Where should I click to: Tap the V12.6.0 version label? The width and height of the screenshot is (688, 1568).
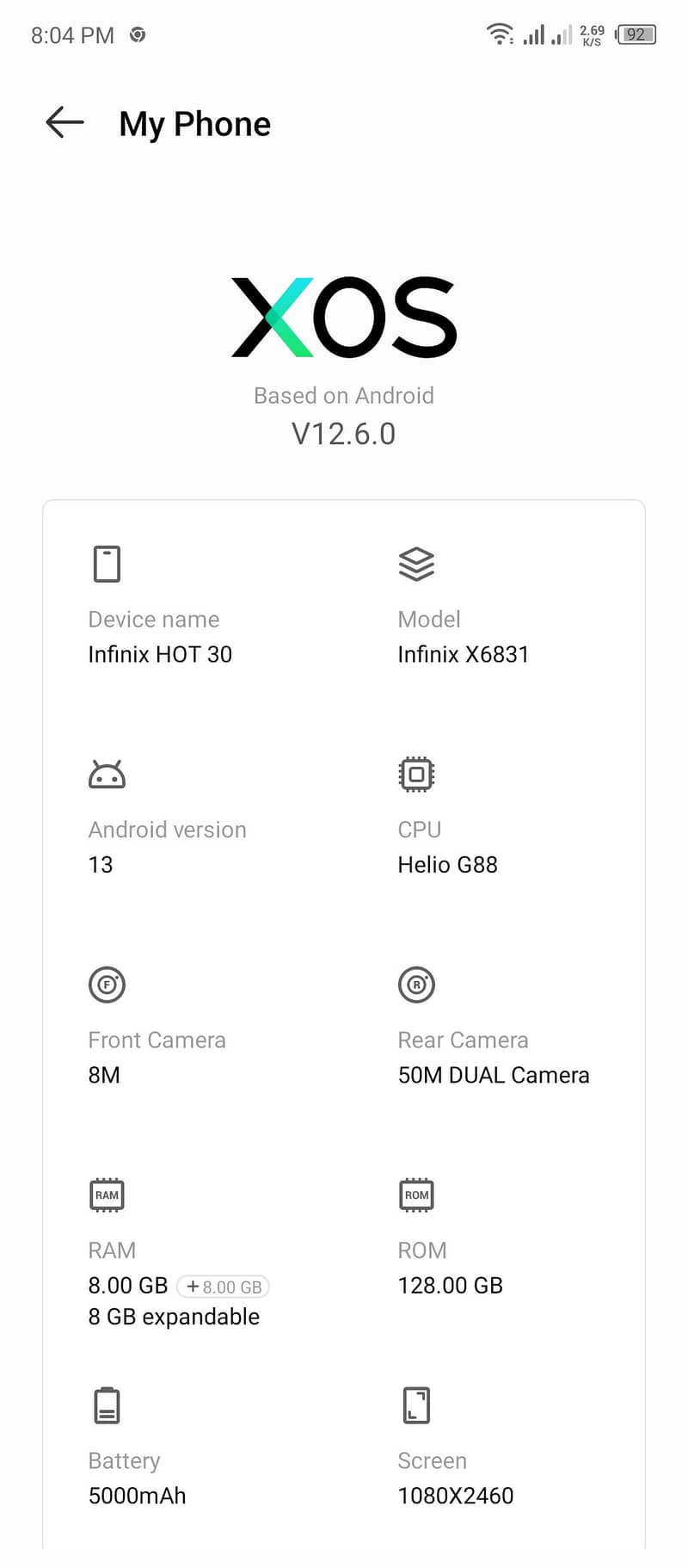click(343, 433)
